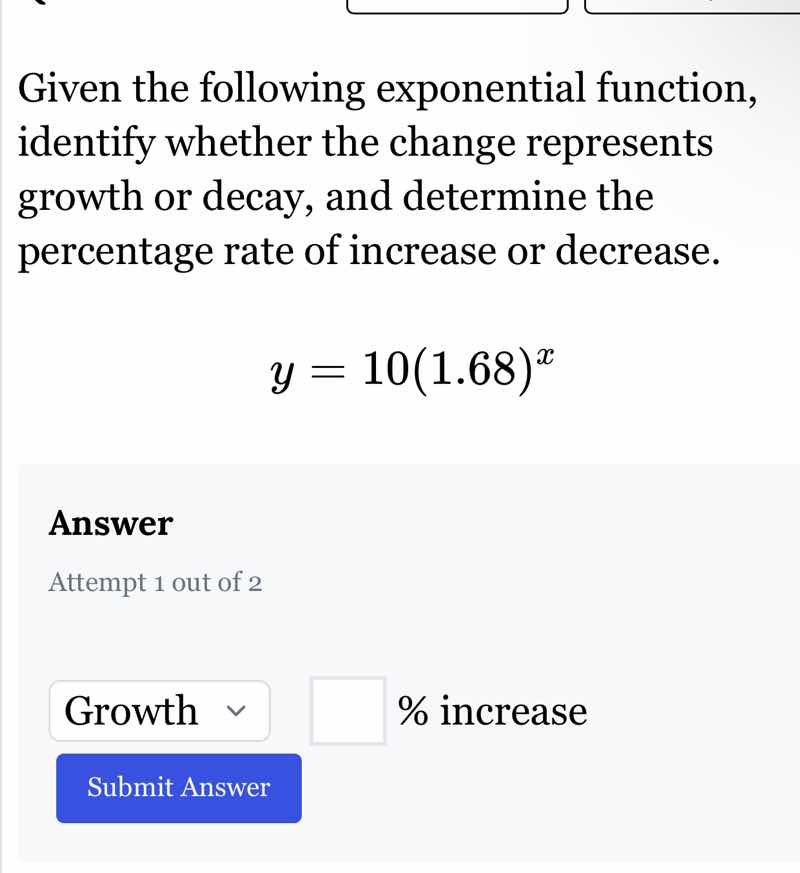Click the Answer section heading
This screenshot has width=800, height=873.
click(111, 523)
